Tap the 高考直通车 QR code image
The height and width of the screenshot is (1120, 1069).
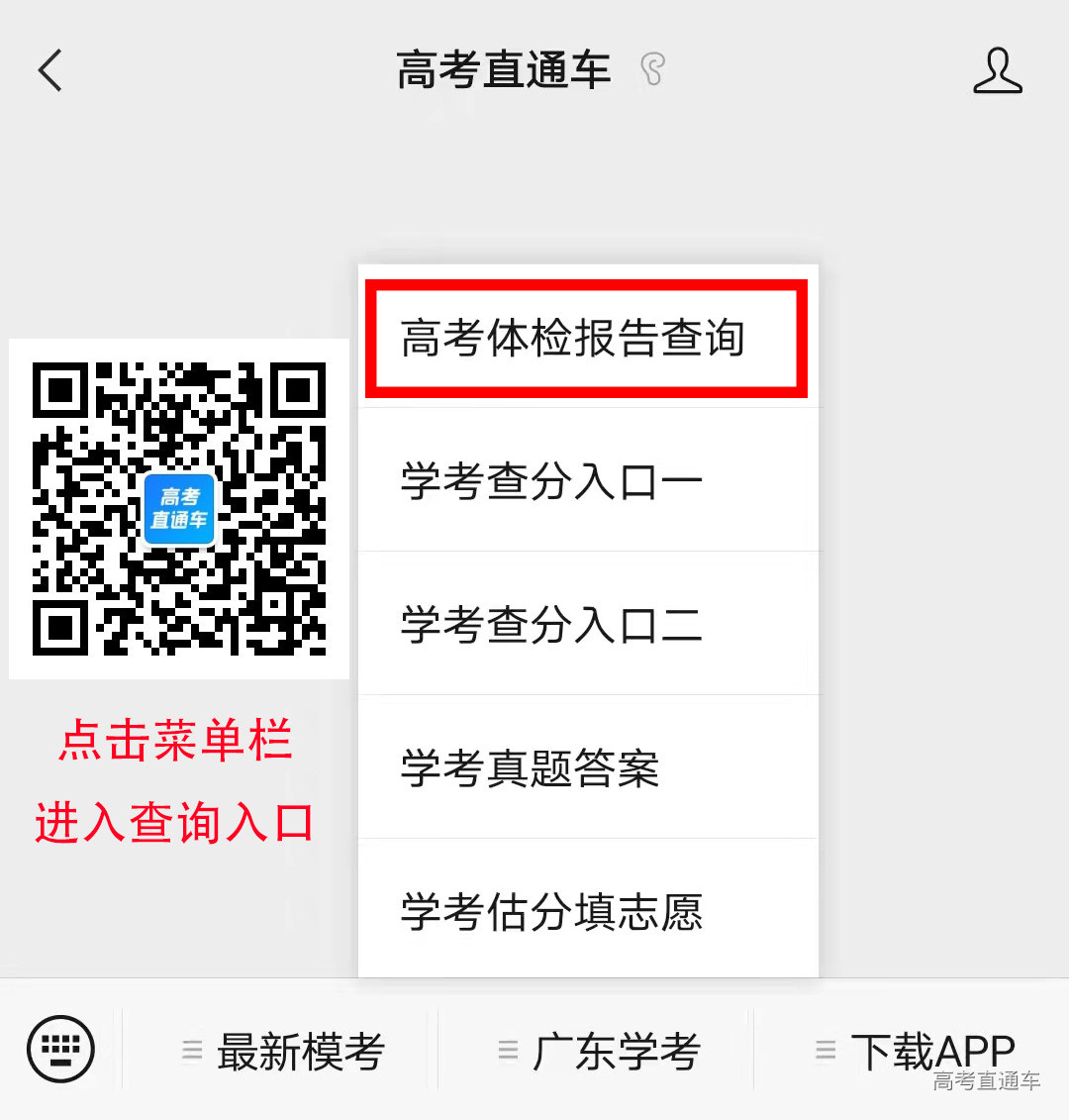[x=178, y=510]
